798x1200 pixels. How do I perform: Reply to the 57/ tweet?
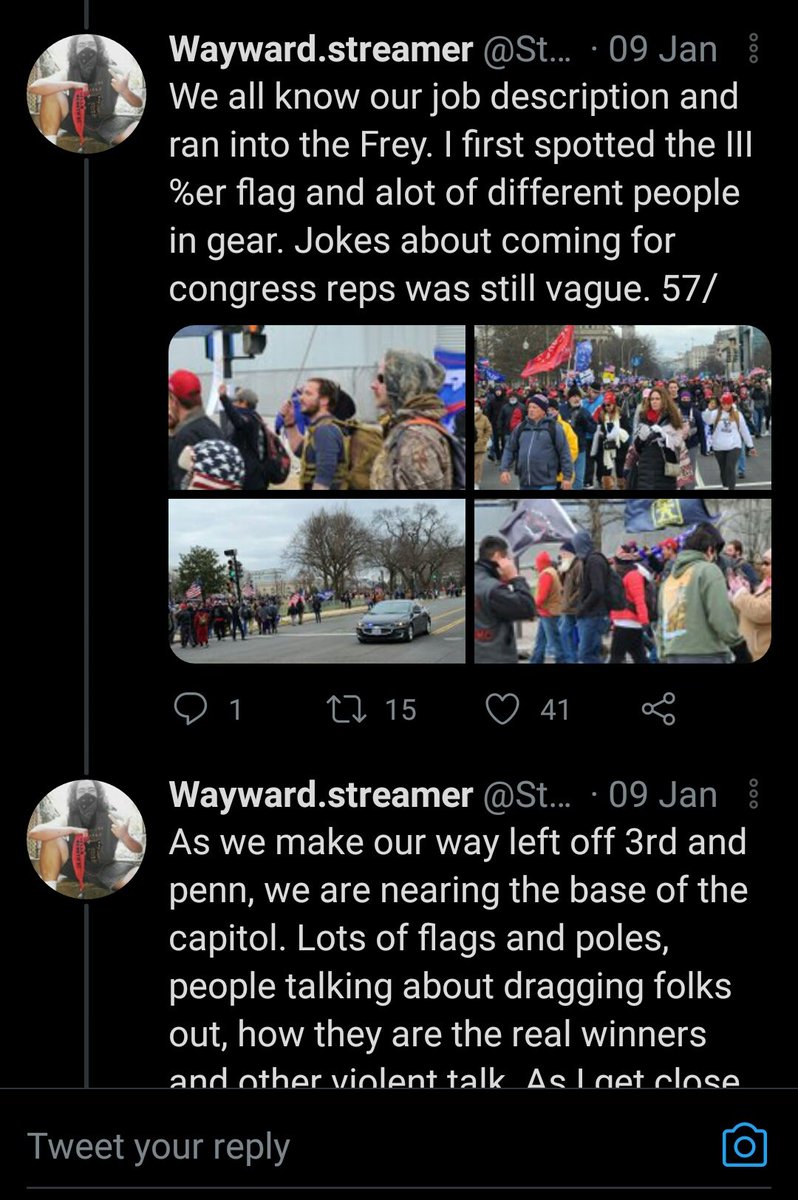click(x=190, y=709)
